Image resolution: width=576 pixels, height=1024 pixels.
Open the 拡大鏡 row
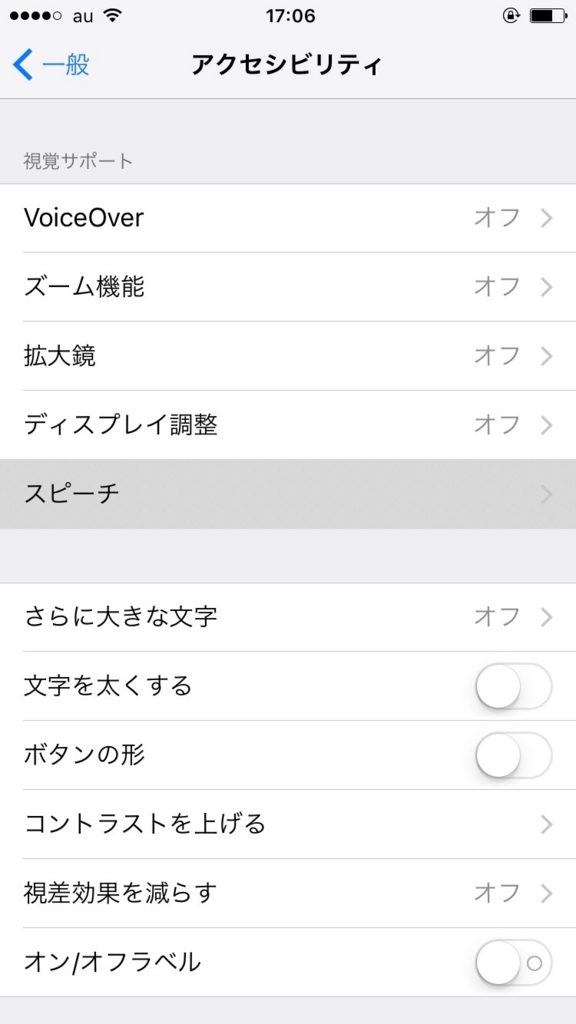[288, 357]
